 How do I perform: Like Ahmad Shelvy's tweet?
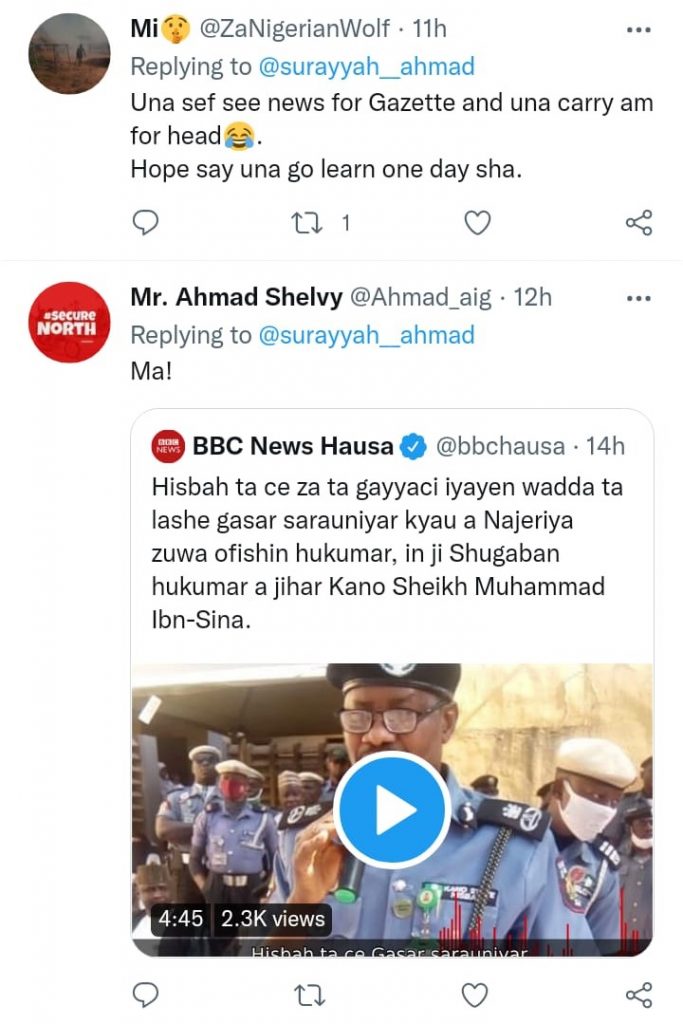478,994
